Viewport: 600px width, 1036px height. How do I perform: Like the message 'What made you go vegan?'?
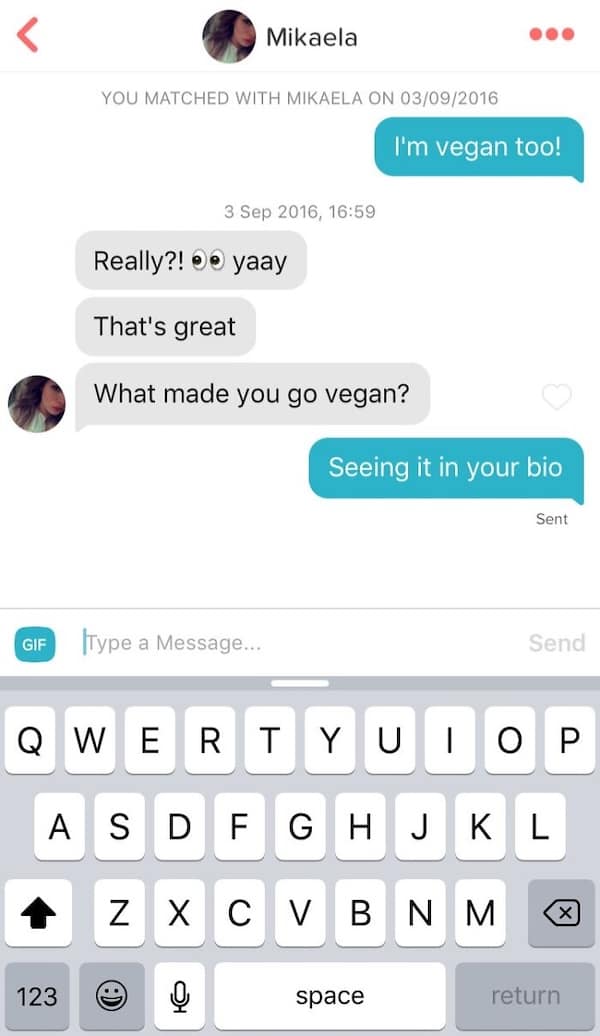point(556,396)
